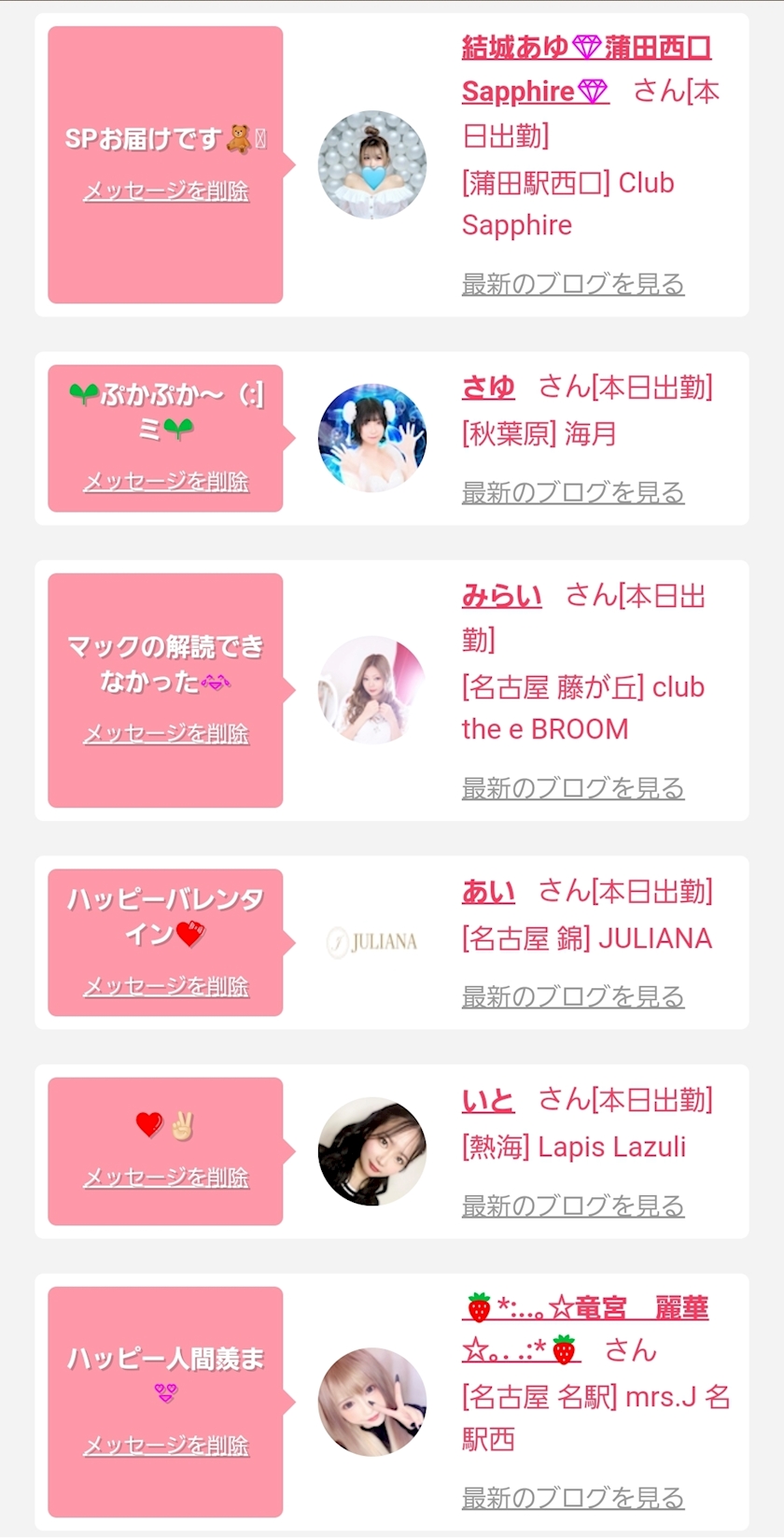Delete the SPお届けです message

click(x=166, y=190)
